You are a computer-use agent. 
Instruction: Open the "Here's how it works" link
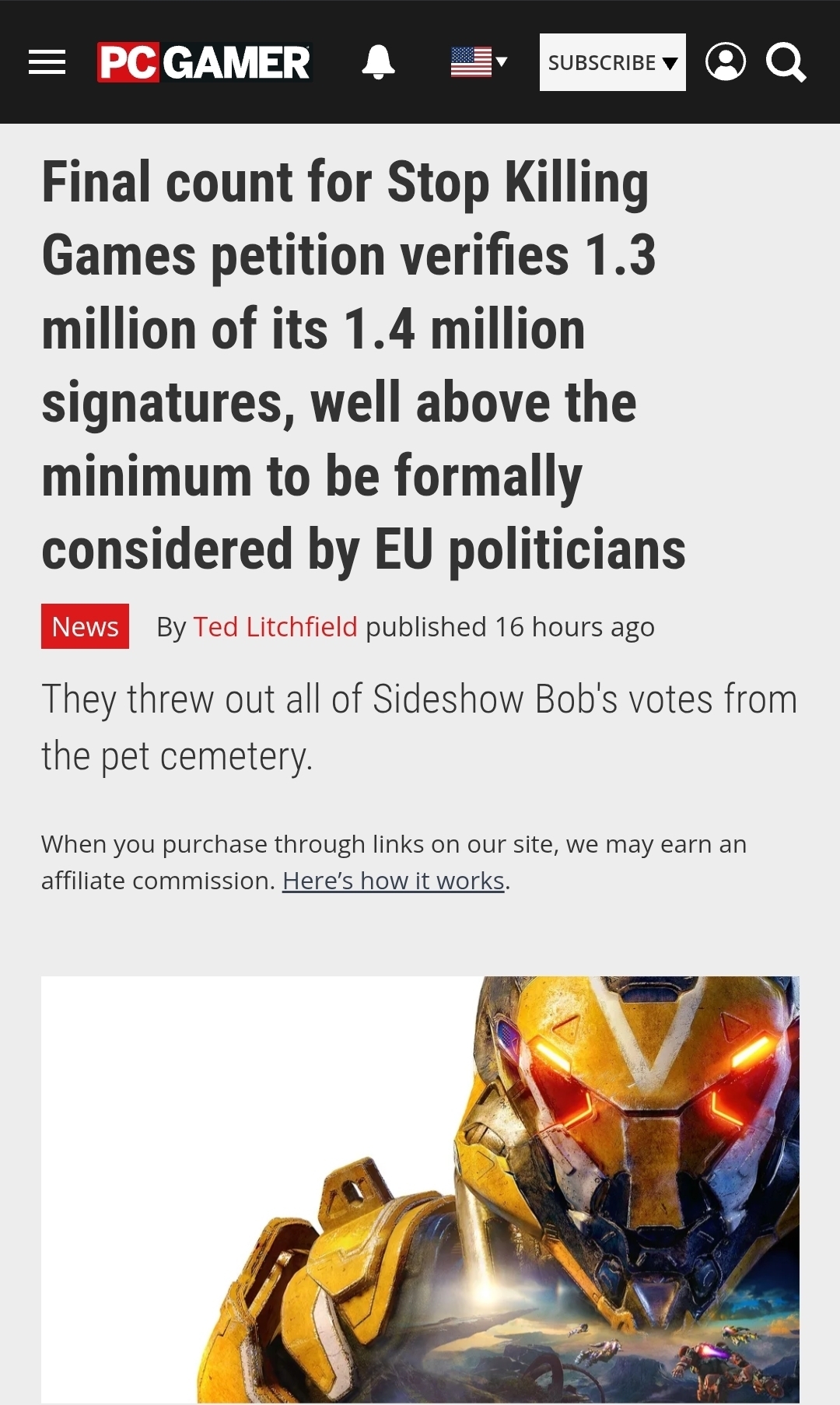[x=393, y=881]
